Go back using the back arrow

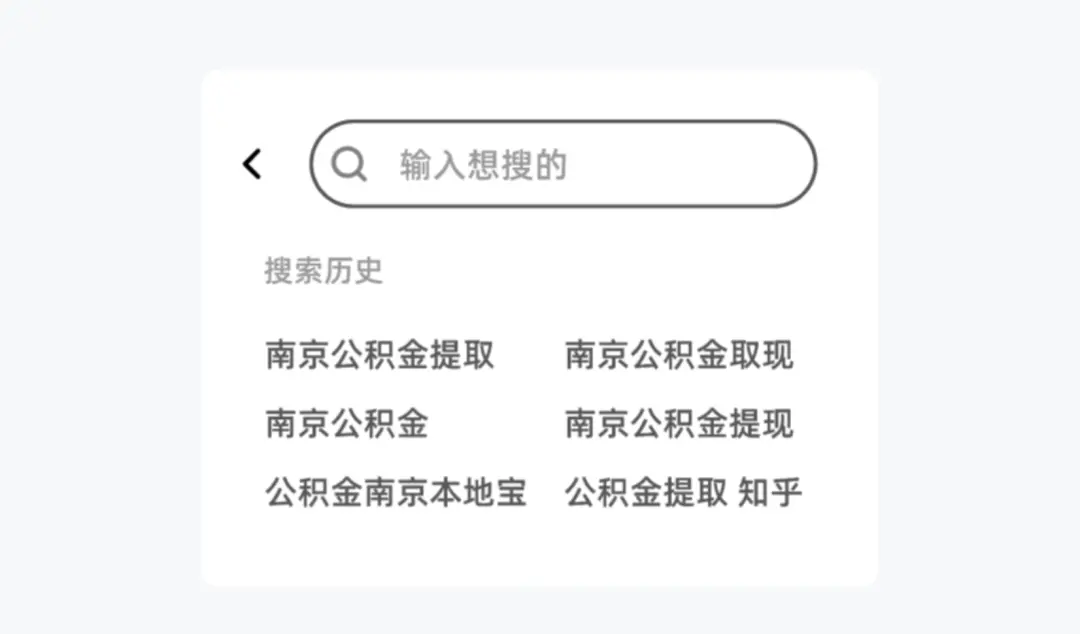tap(252, 164)
